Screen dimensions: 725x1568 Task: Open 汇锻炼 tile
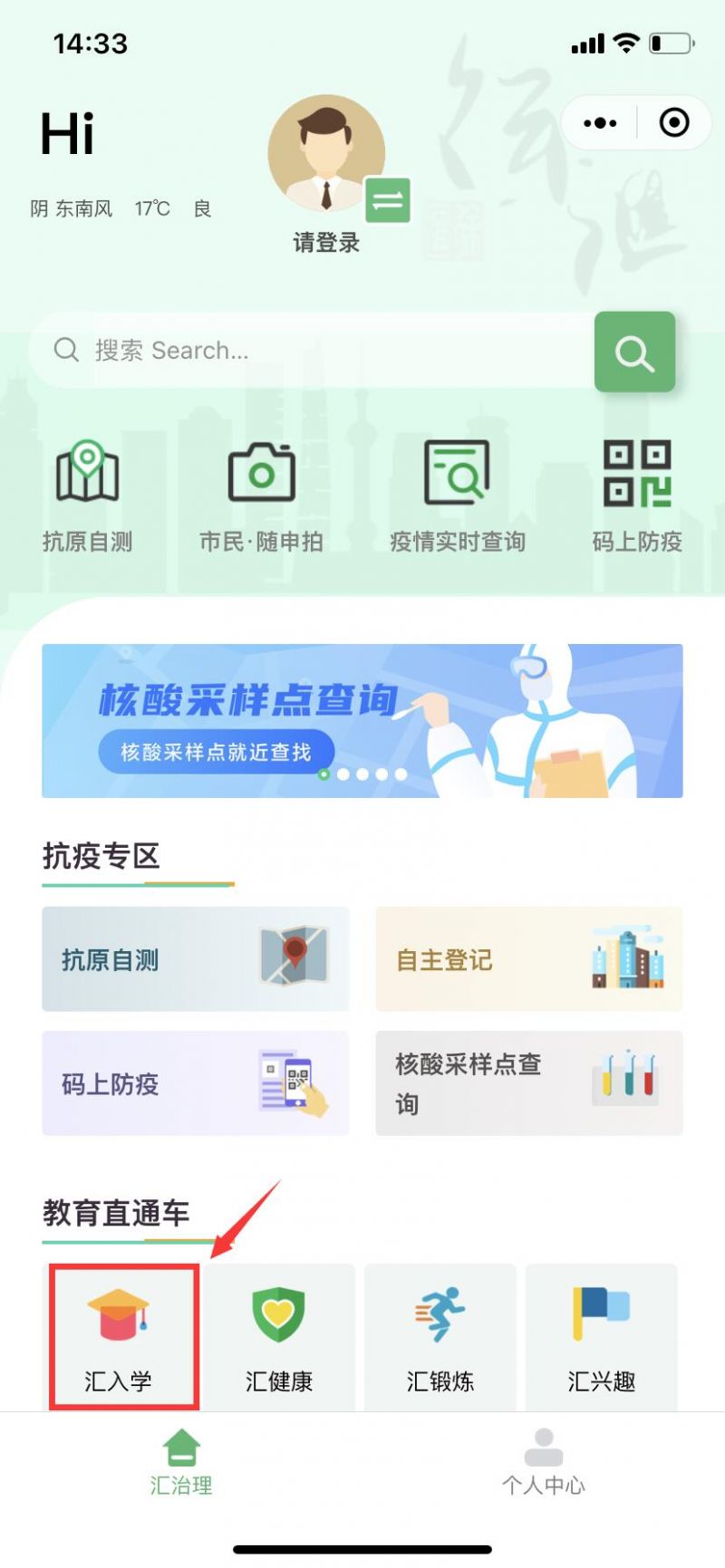[440, 1337]
